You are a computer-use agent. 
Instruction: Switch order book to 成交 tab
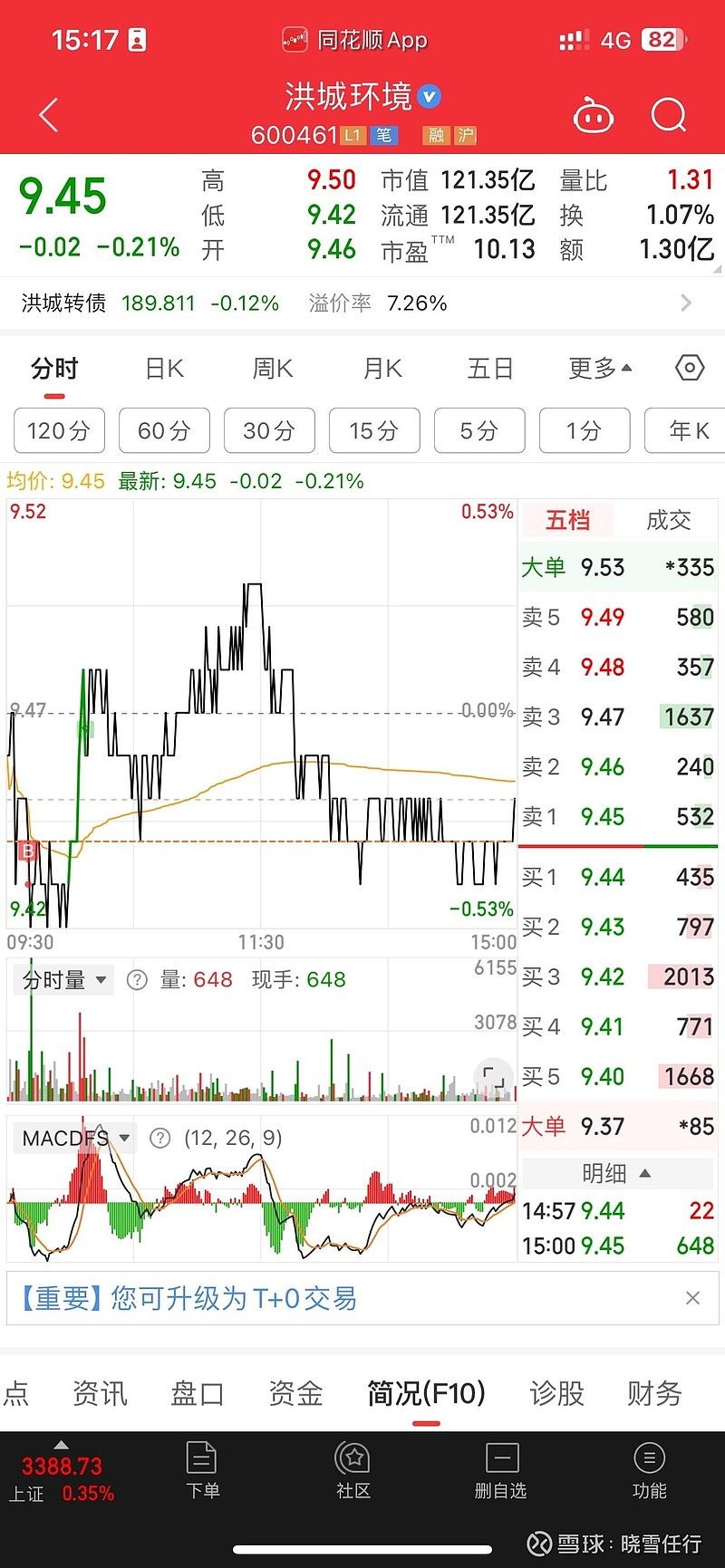pyautogui.click(x=669, y=520)
